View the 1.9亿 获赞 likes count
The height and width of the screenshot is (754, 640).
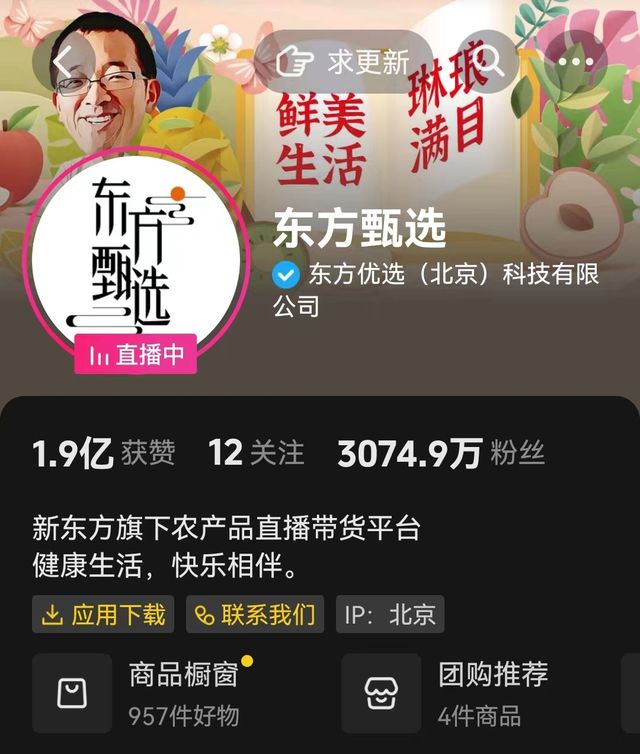103,453
